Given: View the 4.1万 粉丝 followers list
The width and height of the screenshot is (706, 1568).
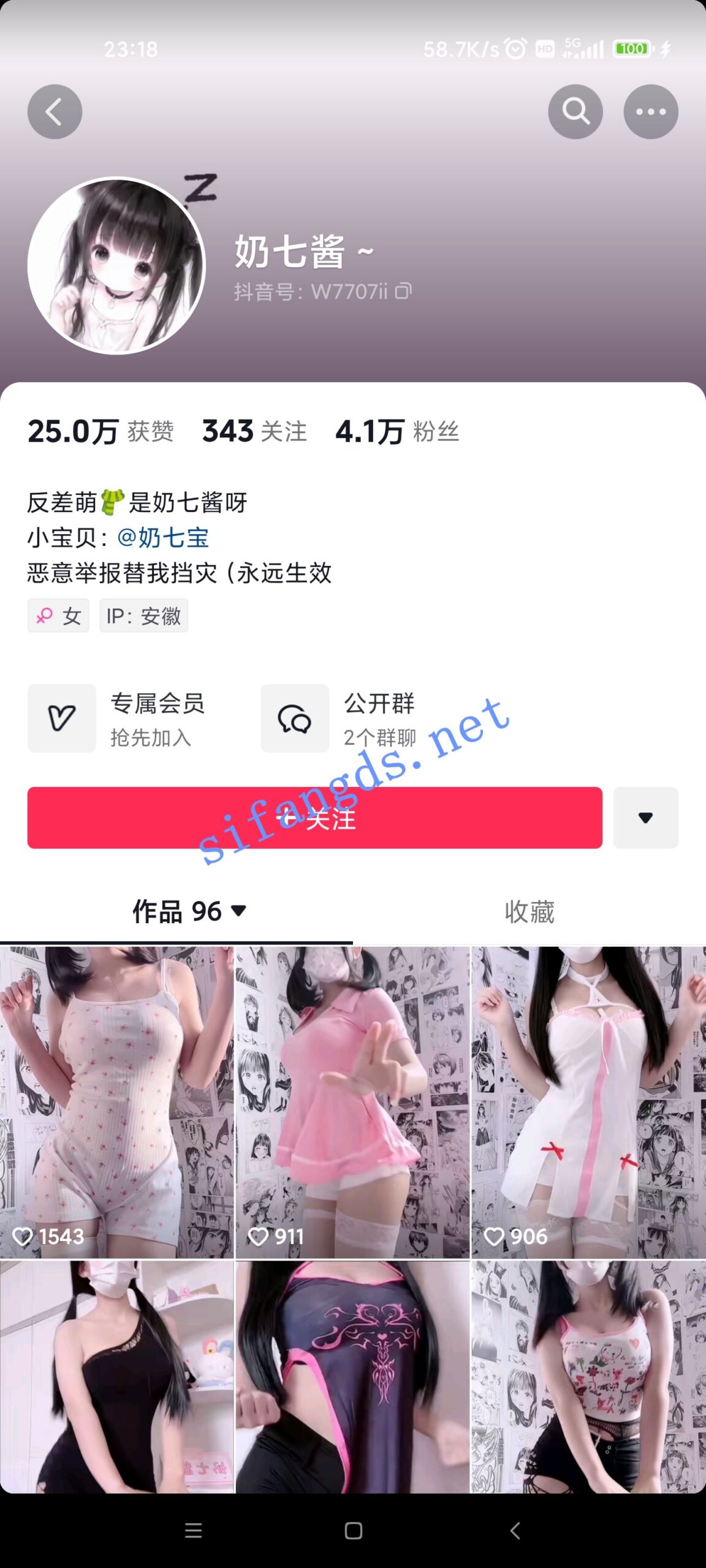Looking at the screenshot, I should 397,431.
